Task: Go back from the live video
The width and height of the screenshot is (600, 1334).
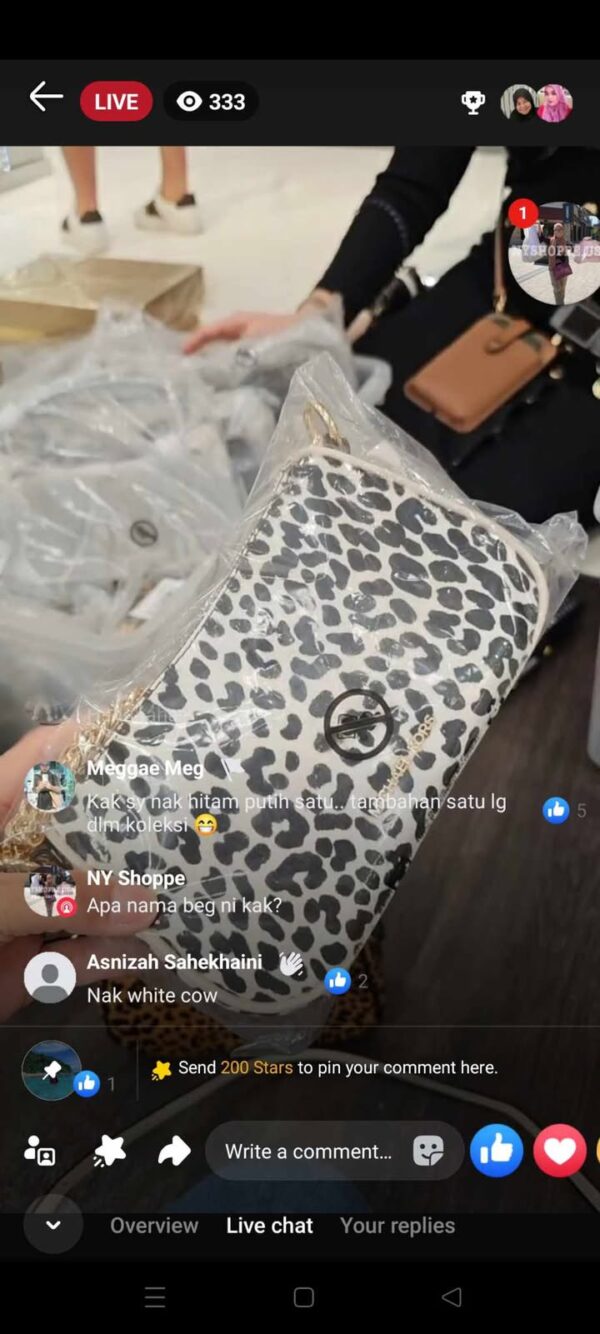Action: click(x=46, y=98)
